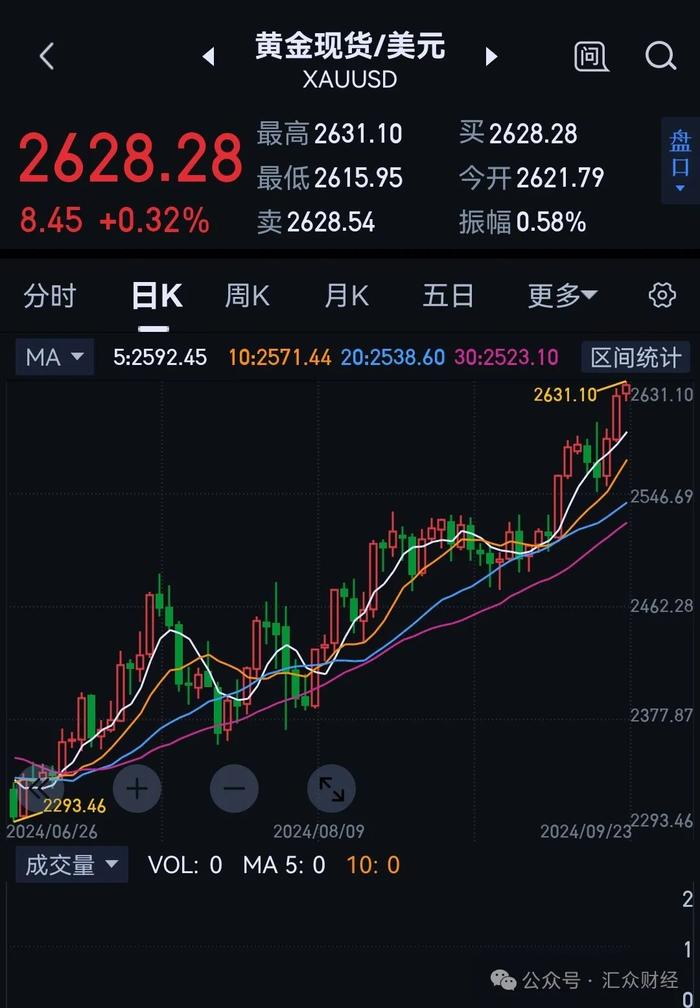This screenshot has width=700, height=1008.
Task: Show the 五日 five-day chart
Action: tap(447, 296)
